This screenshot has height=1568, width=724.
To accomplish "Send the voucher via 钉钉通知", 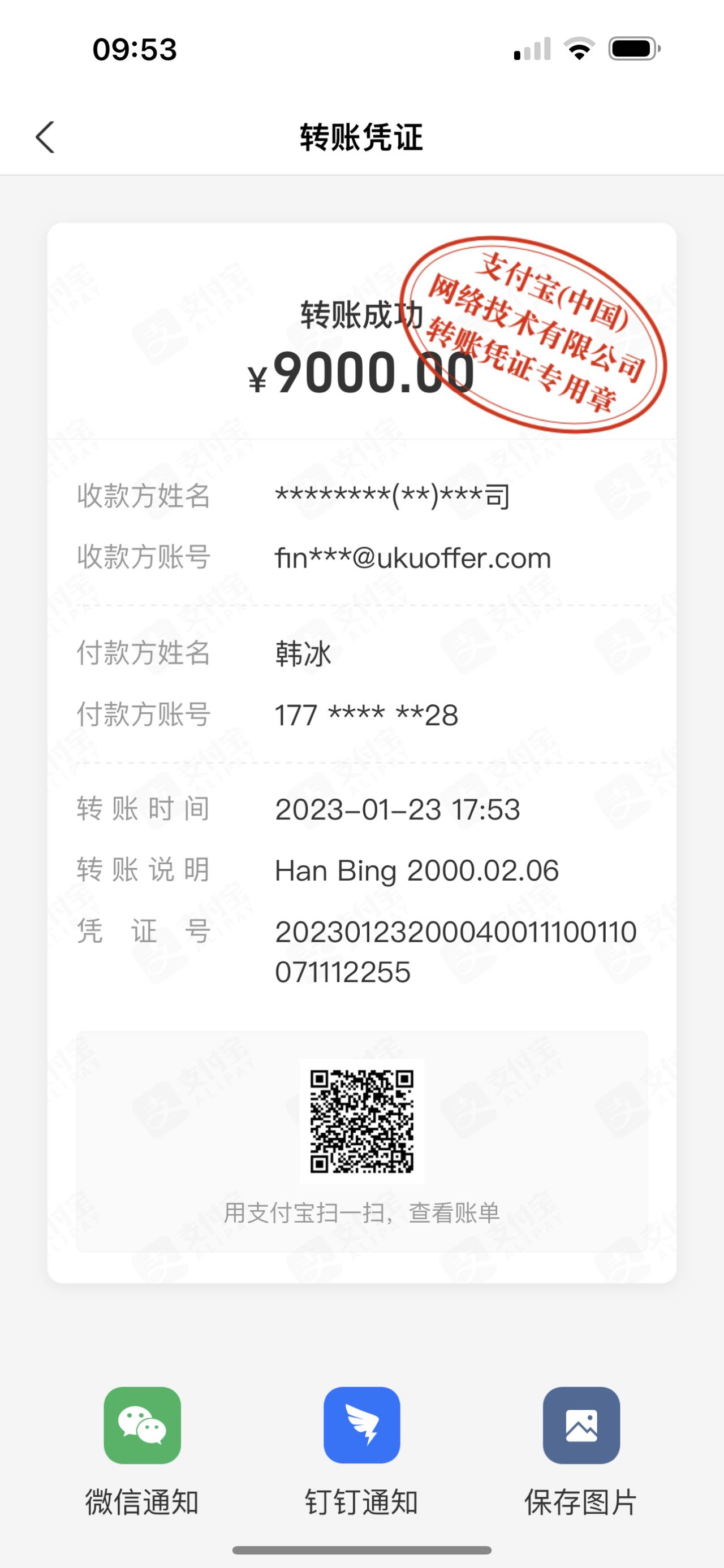I will click(x=361, y=1426).
